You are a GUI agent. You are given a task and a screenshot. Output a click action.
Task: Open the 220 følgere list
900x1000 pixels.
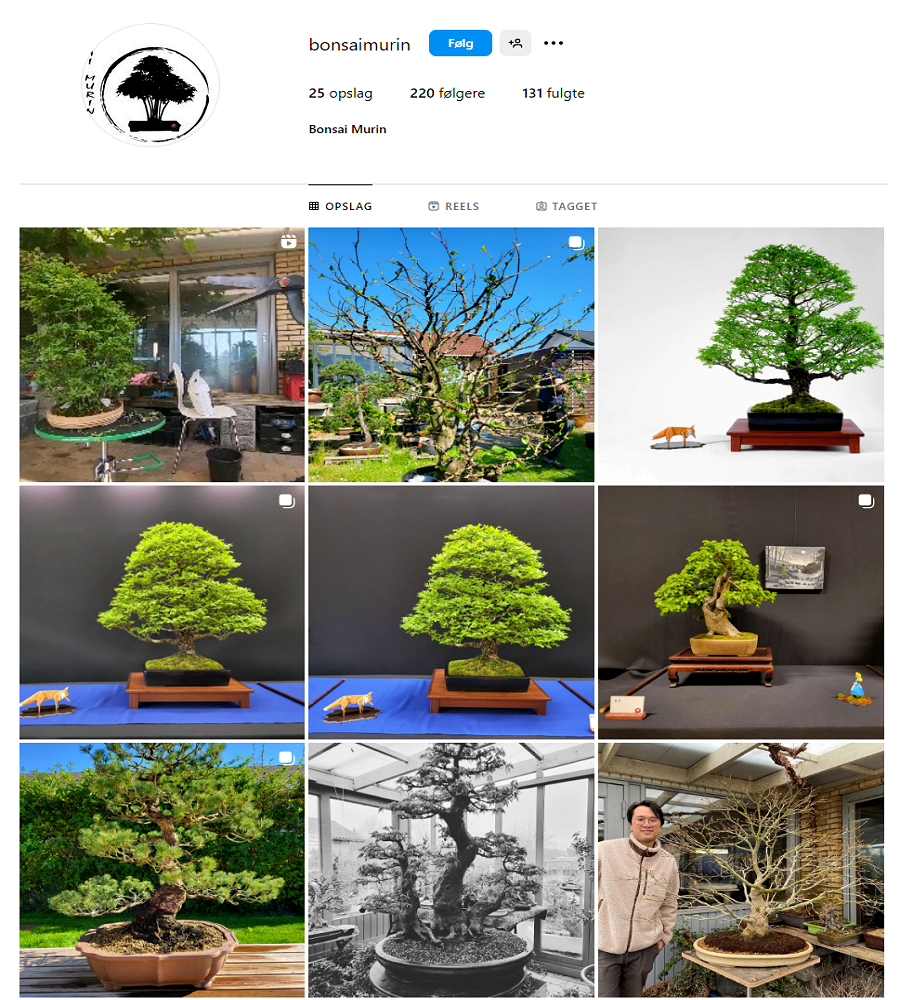pyautogui.click(x=447, y=93)
